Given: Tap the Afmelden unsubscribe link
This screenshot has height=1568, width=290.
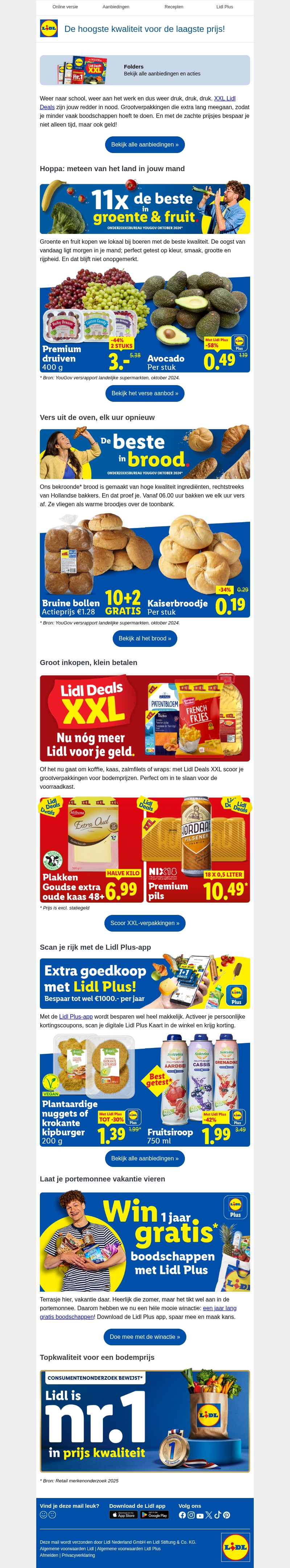Looking at the screenshot, I should click(49, 1555).
